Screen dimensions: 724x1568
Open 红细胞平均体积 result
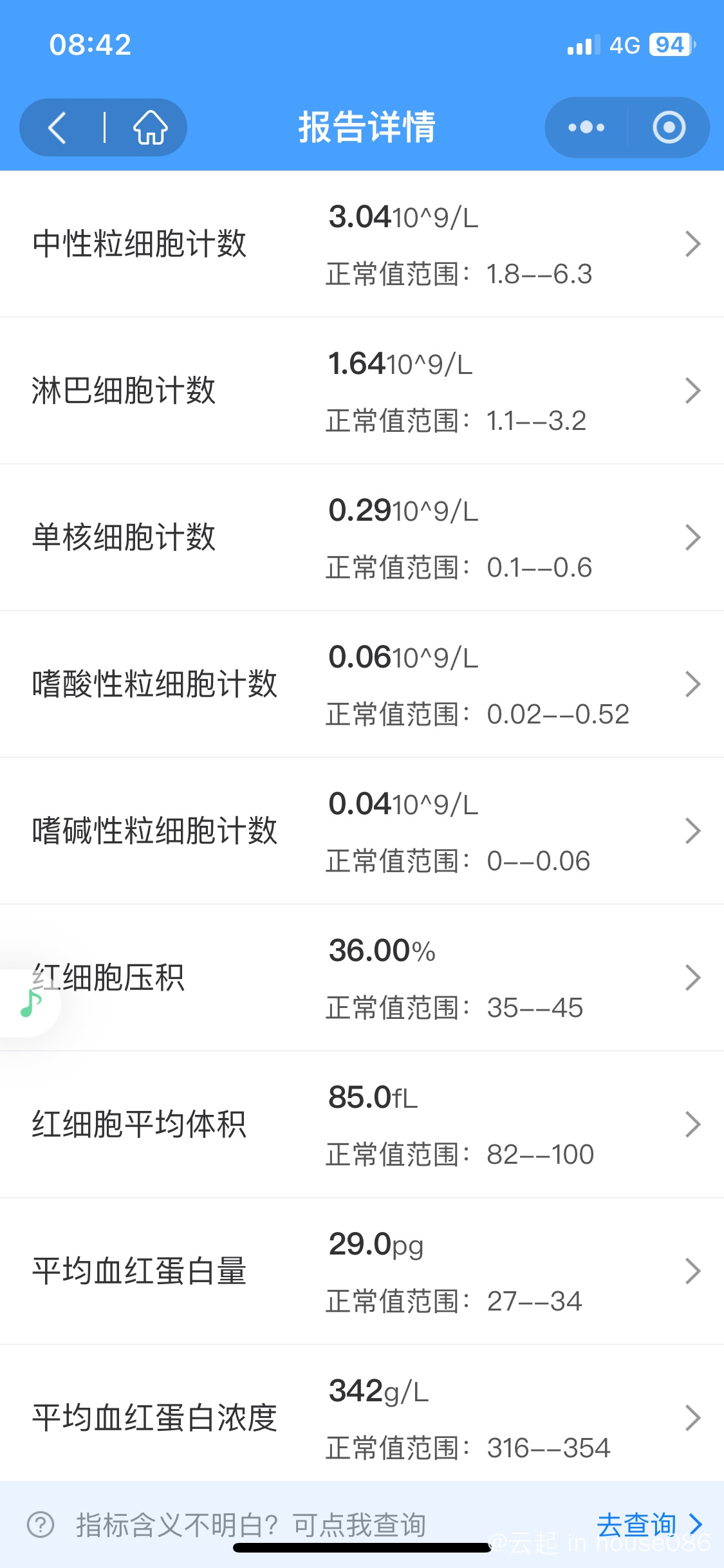[362, 1125]
